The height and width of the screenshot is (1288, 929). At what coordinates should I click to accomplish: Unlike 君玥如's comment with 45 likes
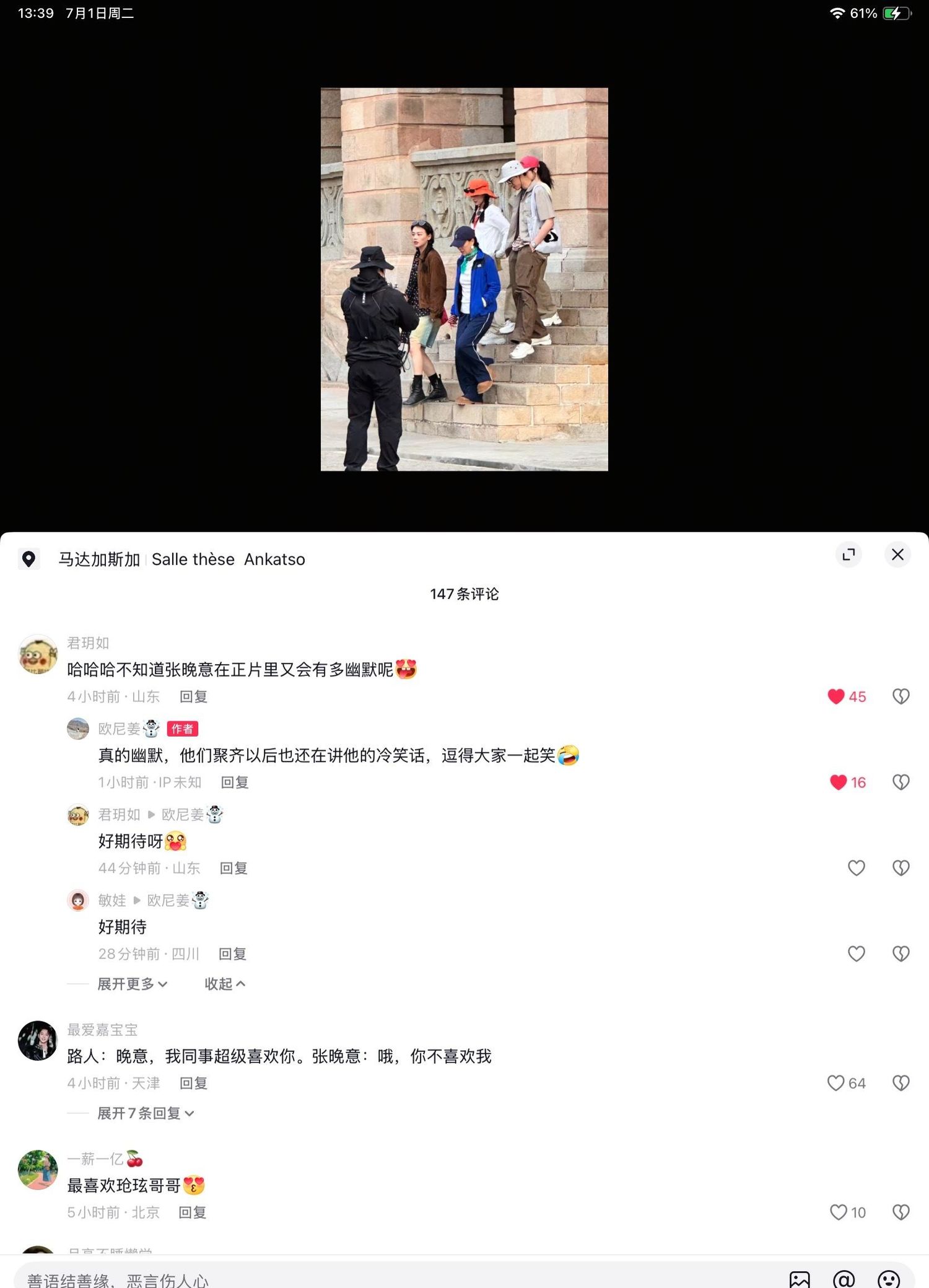836,696
